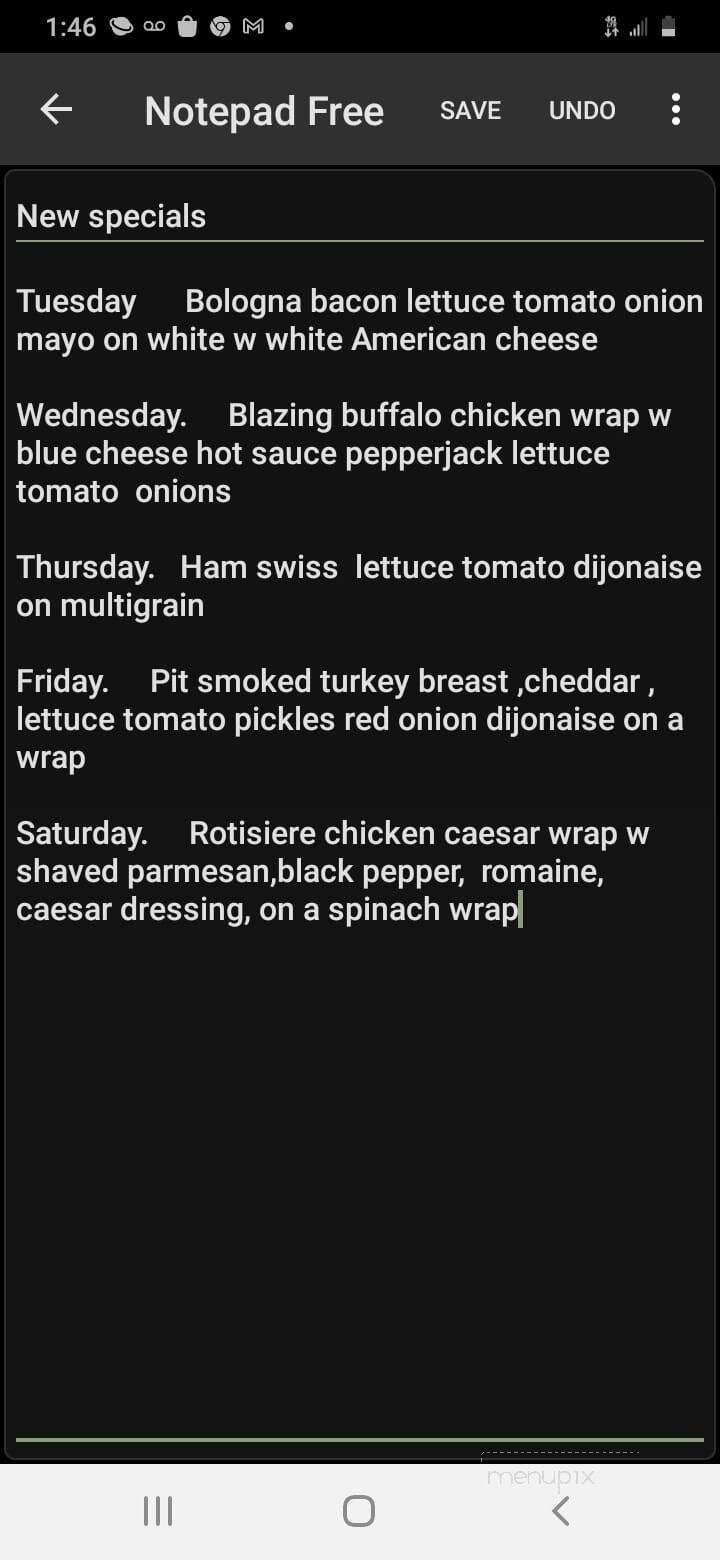Tap the voicemail notification icon
Viewport: 720px width, 1560px height.
click(152, 27)
